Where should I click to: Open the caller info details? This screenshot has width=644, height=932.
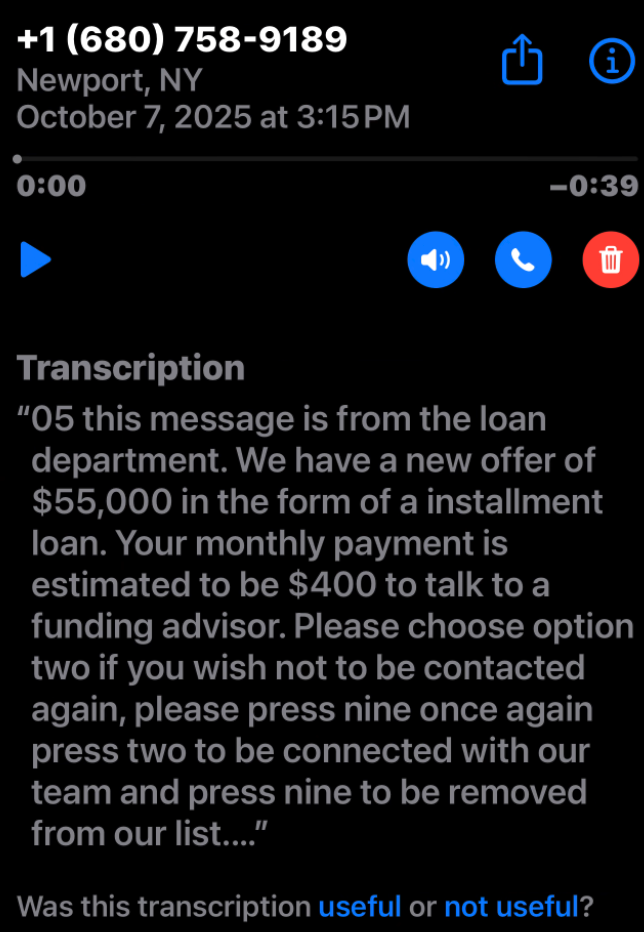coord(610,62)
